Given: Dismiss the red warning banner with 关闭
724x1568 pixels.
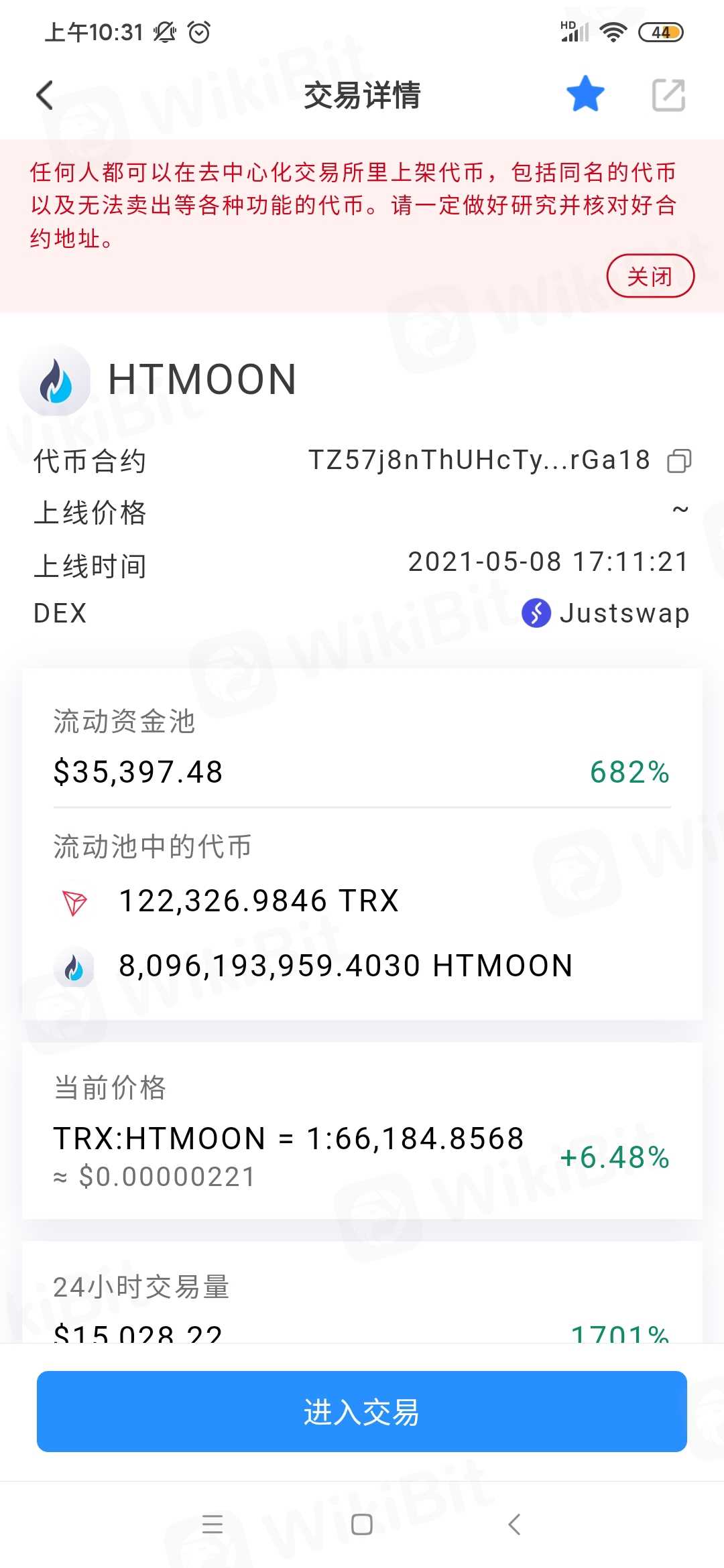Looking at the screenshot, I should pos(650,276).
